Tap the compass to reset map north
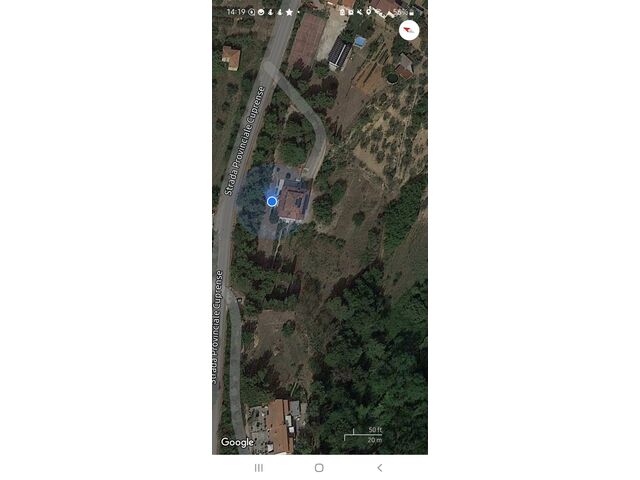This screenshot has width=640, height=480. click(x=409, y=30)
